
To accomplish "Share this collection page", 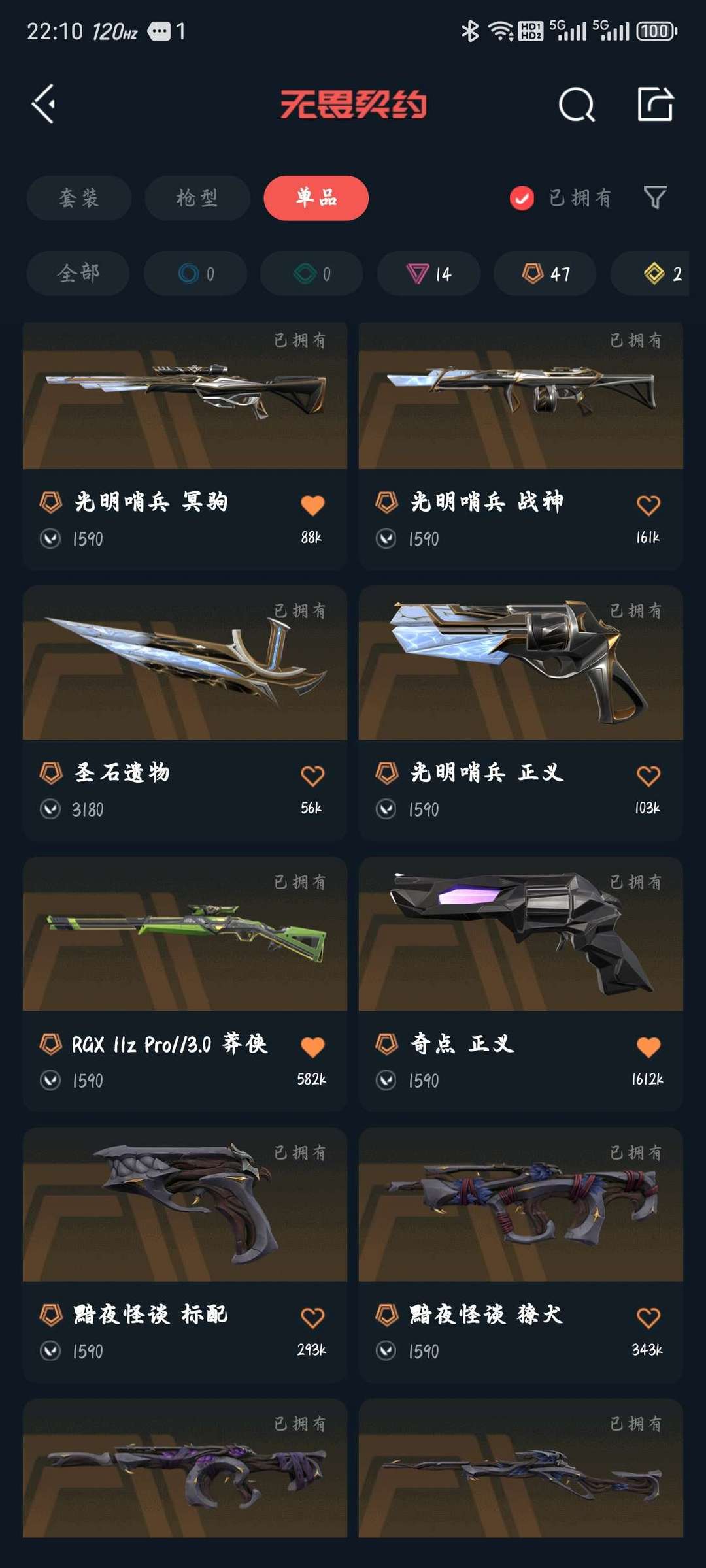I will tap(655, 104).
